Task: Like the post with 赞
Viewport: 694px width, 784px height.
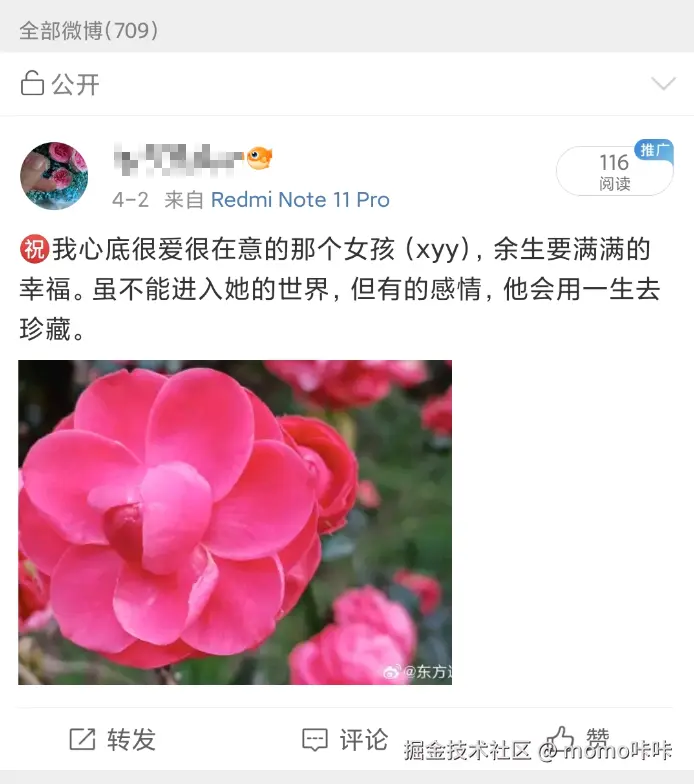Action: point(580,738)
